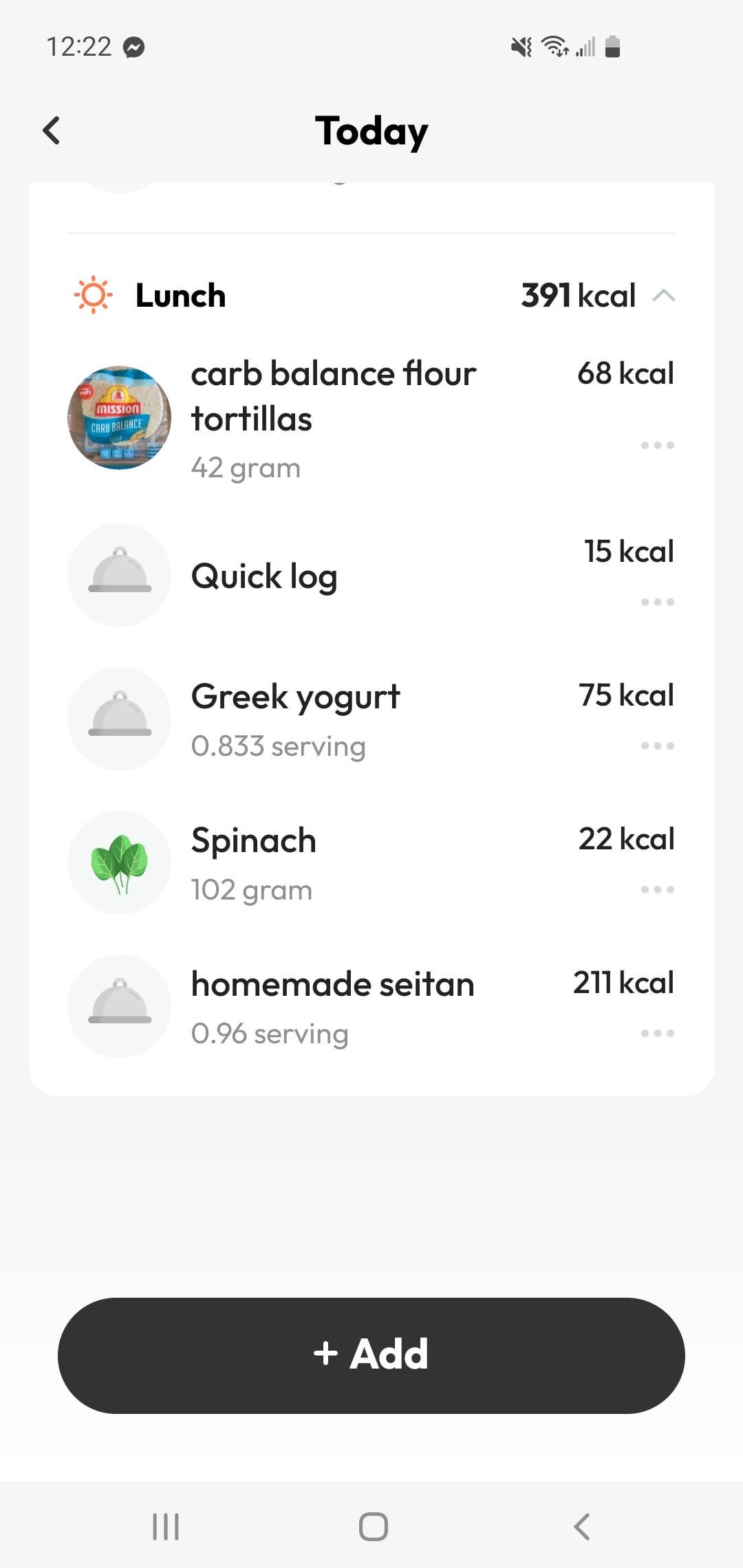
Task: Collapse the Lunch section
Action: click(x=664, y=296)
